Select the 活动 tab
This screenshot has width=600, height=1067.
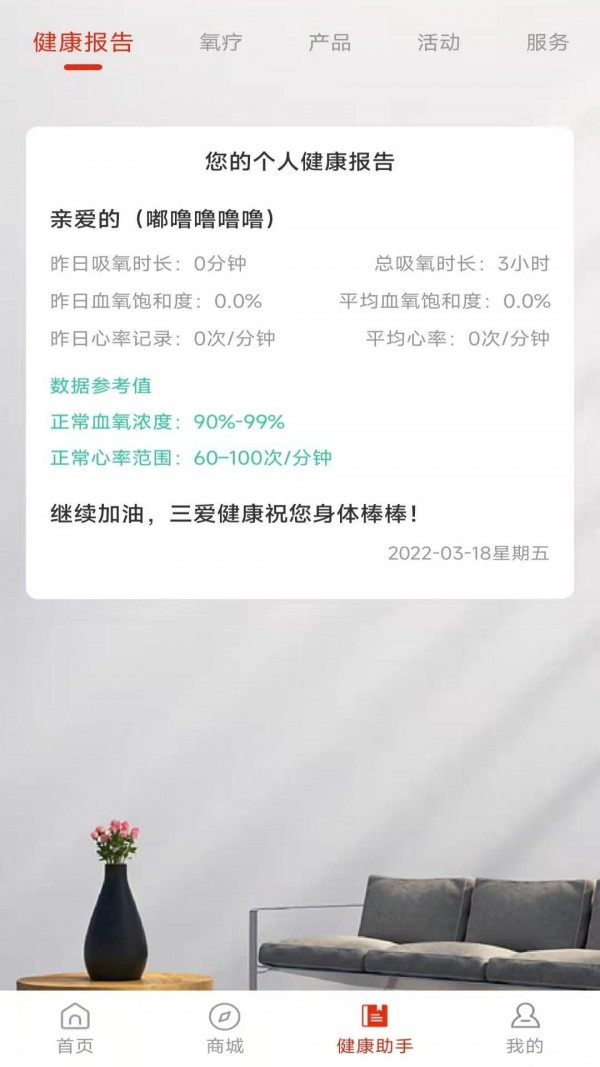pos(438,43)
